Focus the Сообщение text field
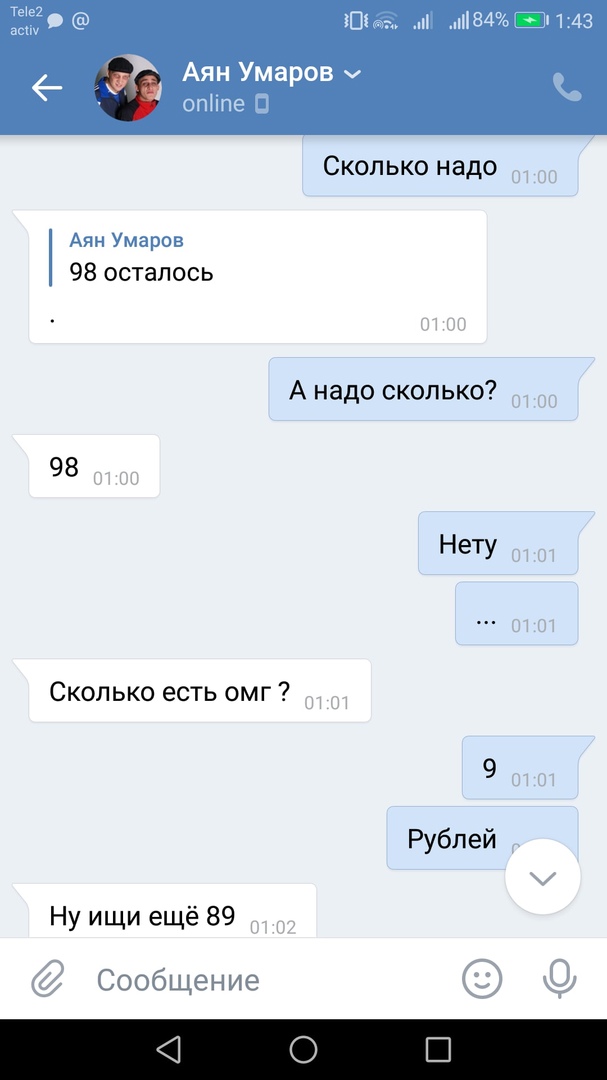Image resolution: width=607 pixels, height=1080 pixels. (260, 980)
